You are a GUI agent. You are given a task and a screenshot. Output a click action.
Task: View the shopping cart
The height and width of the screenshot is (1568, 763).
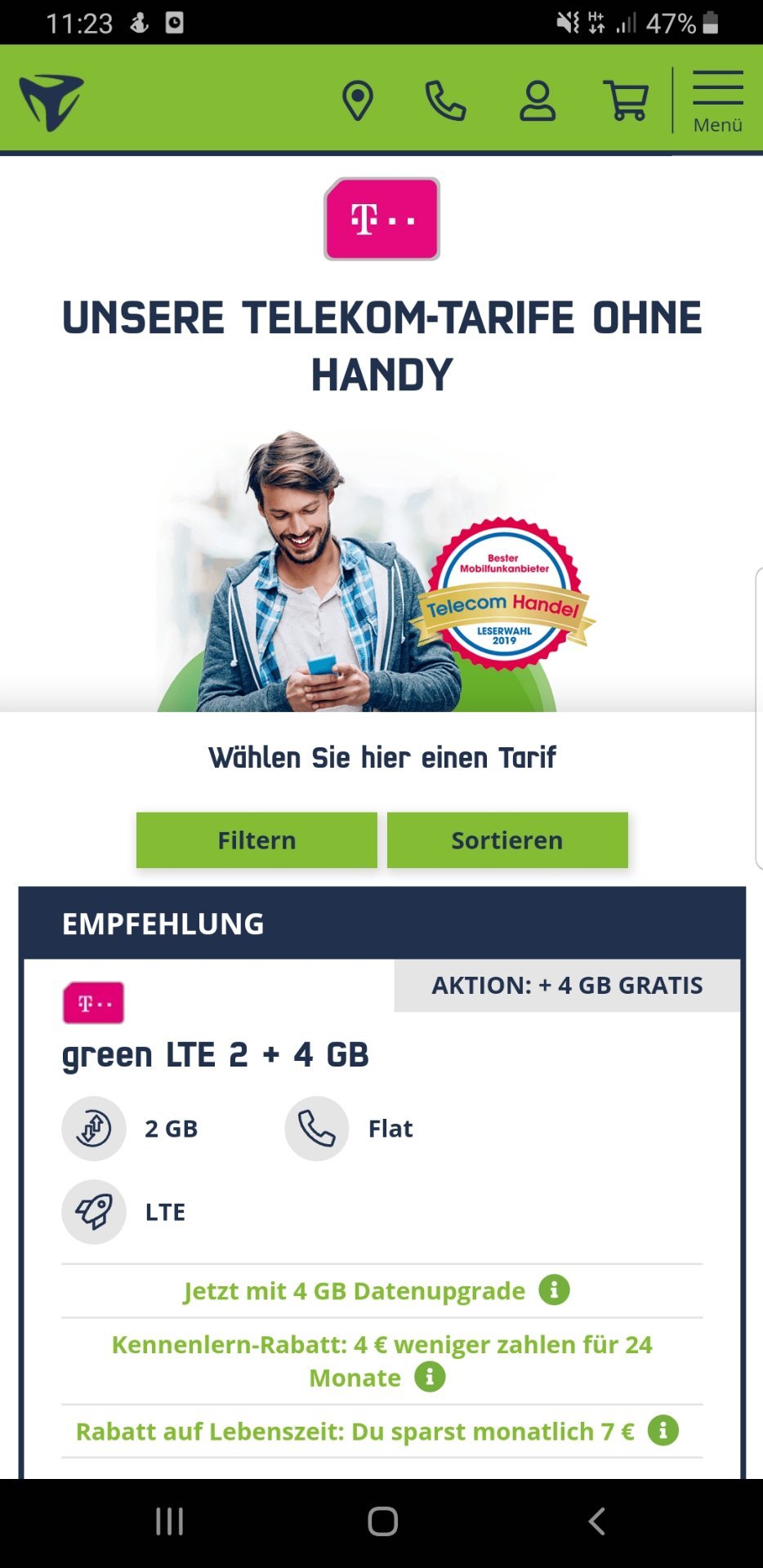(626, 101)
